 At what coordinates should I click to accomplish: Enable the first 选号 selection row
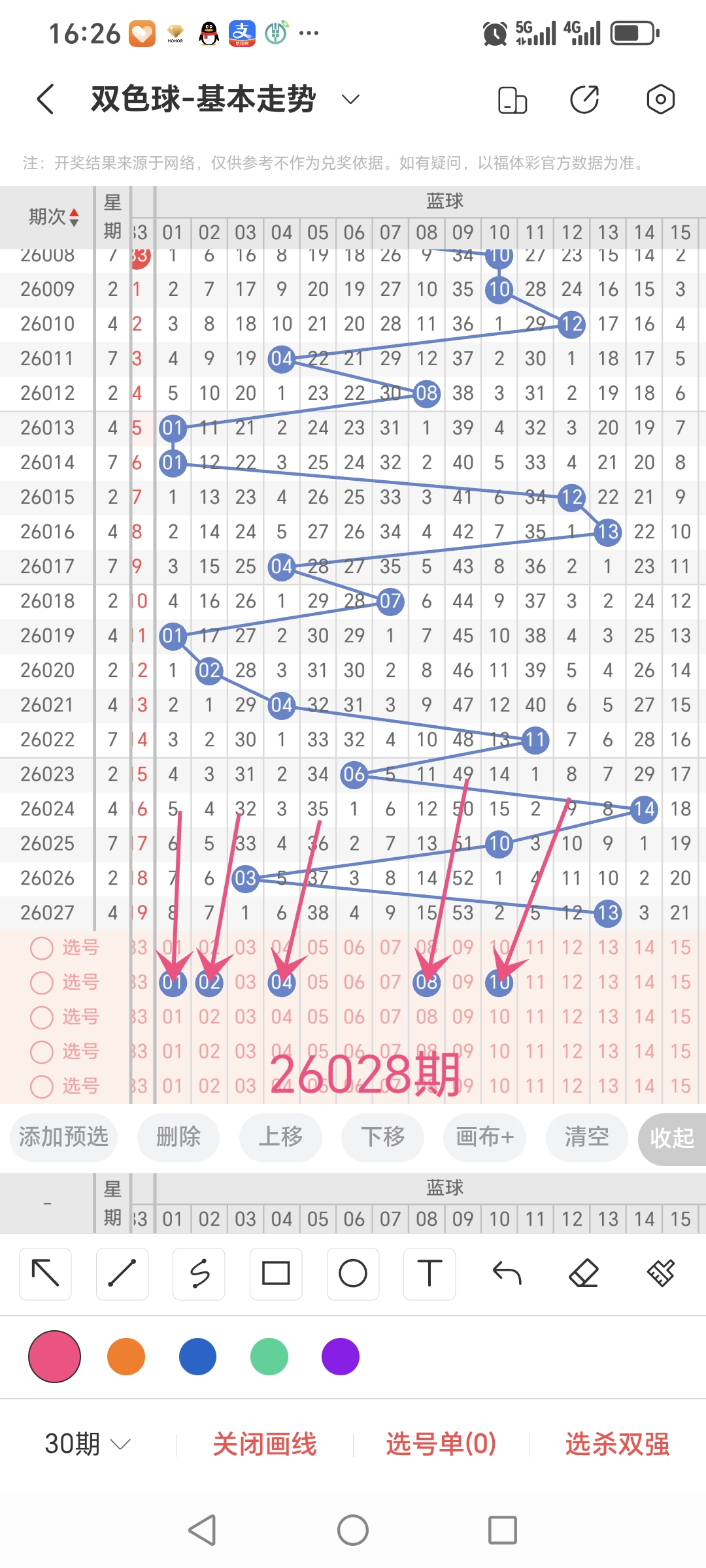pos(41,948)
